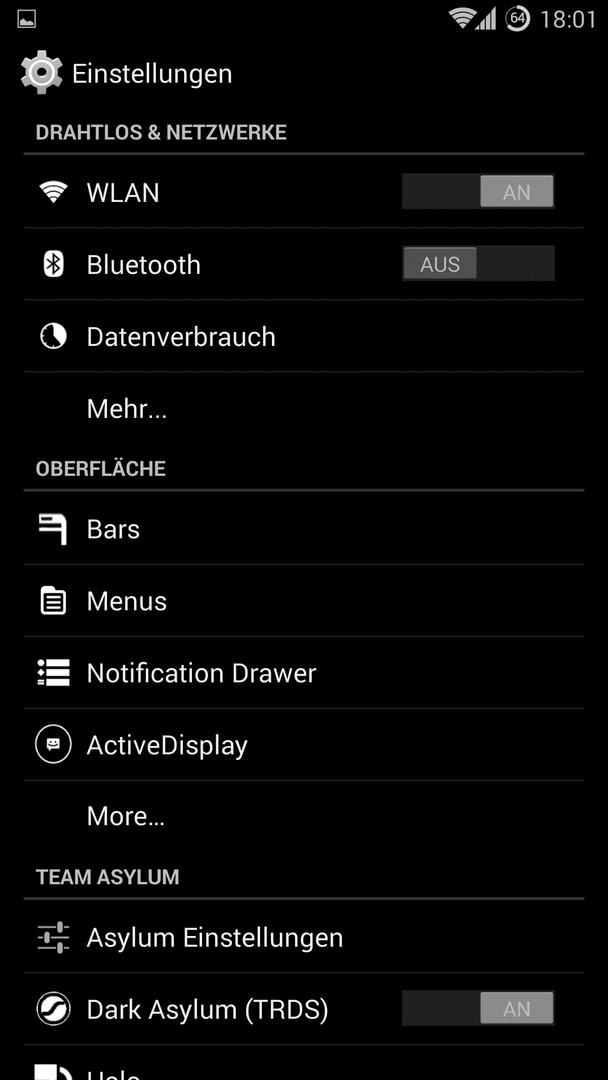The height and width of the screenshot is (1080, 608).
Task: Toggle off the Dark Asylum (TRDS) switch
Action: pyautogui.click(x=478, y=1008)
